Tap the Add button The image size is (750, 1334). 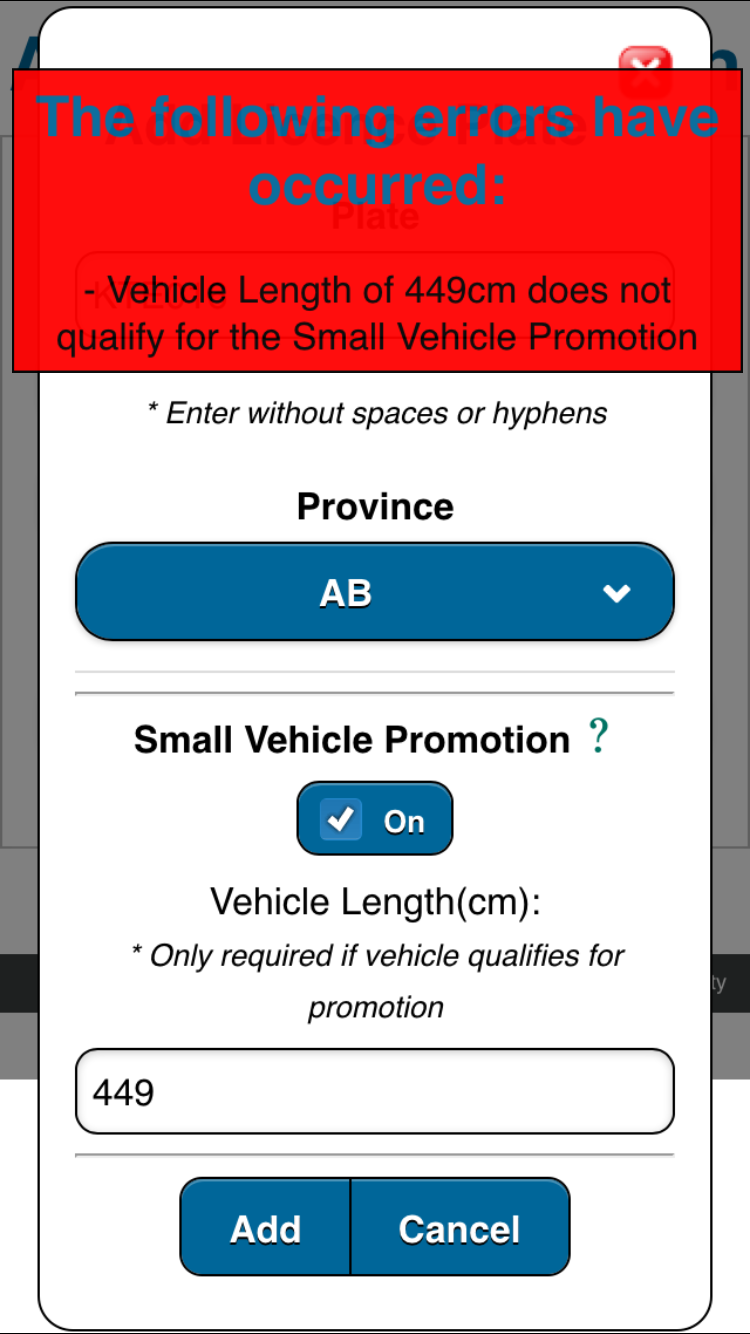click(x=265, y=1227)
